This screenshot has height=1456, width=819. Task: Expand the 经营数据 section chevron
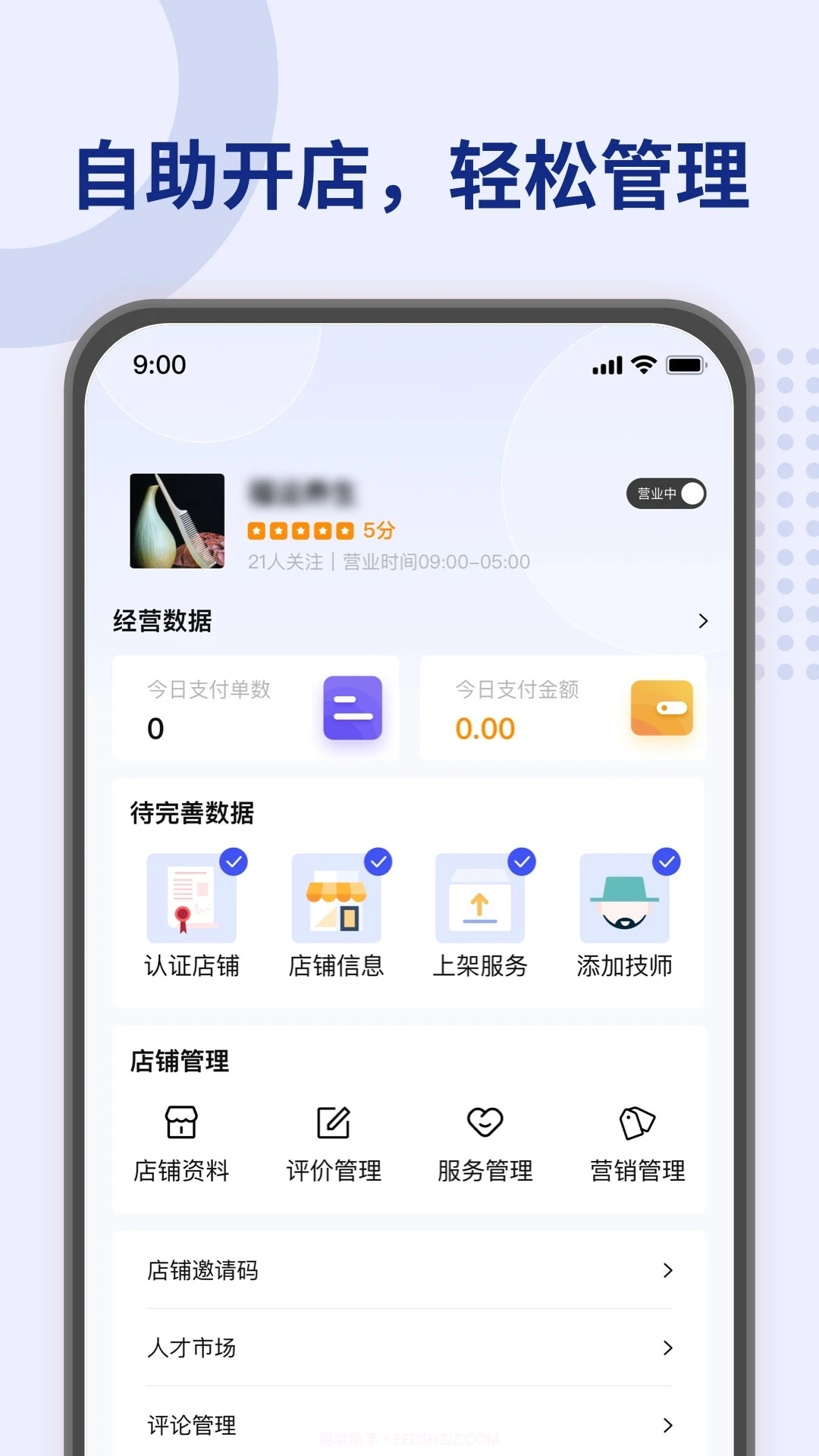pyautogui.click(x=701, y=620)
